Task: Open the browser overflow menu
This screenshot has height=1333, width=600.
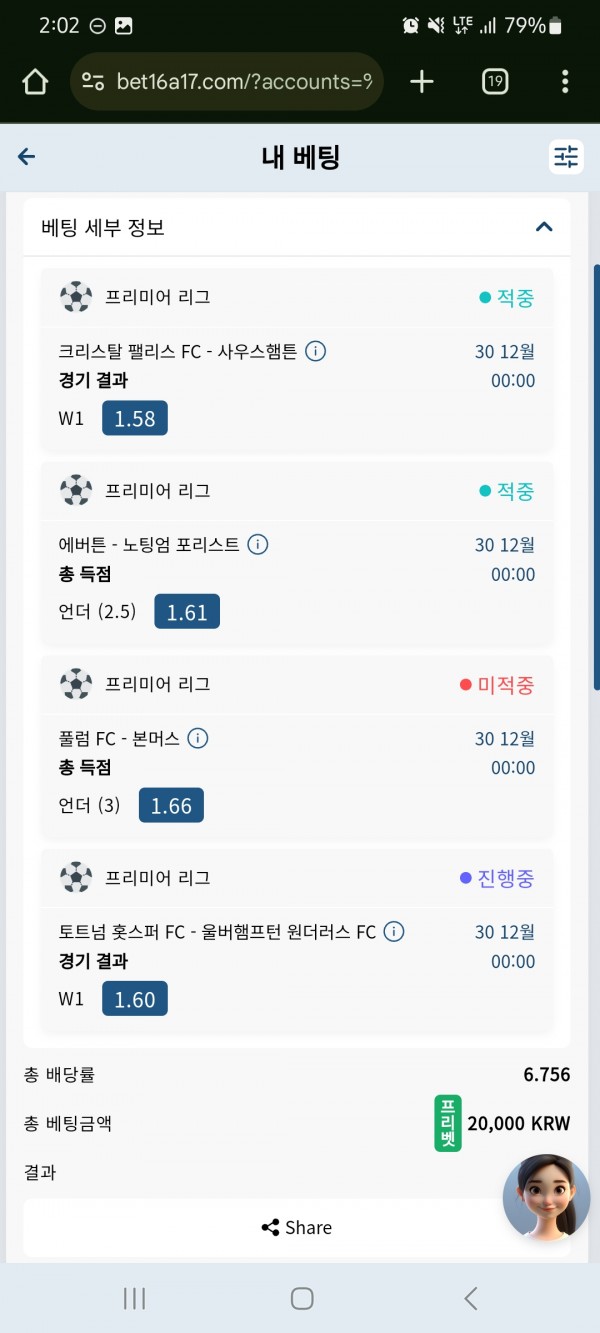Action: 565,82
